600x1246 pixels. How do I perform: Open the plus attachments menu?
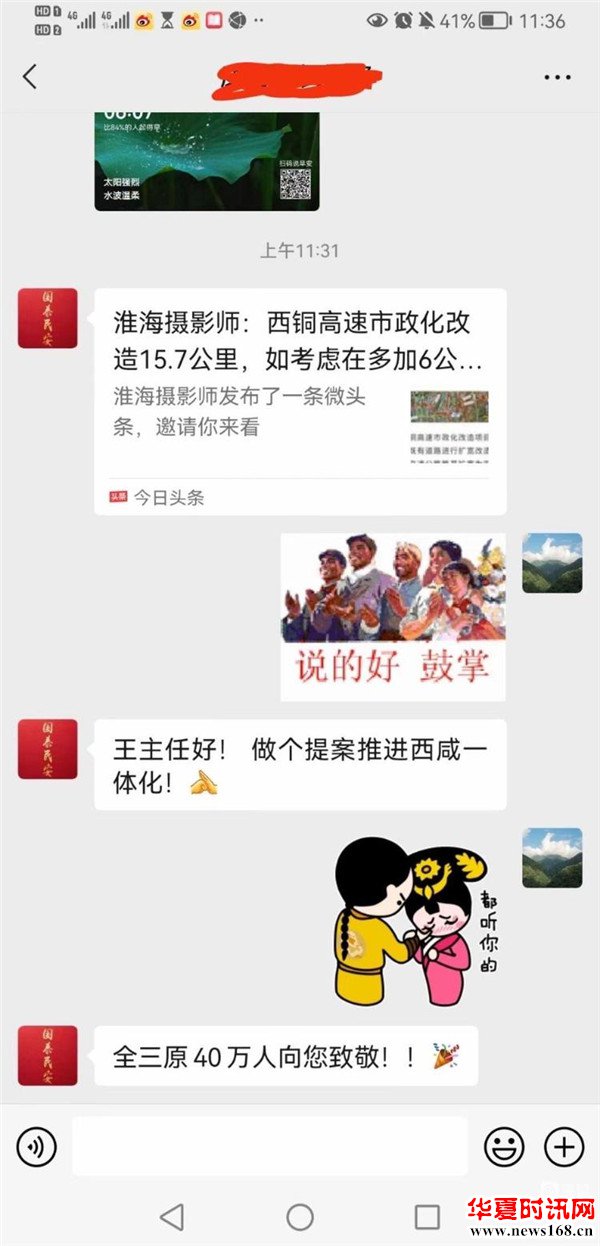(x=564, y=1146)
